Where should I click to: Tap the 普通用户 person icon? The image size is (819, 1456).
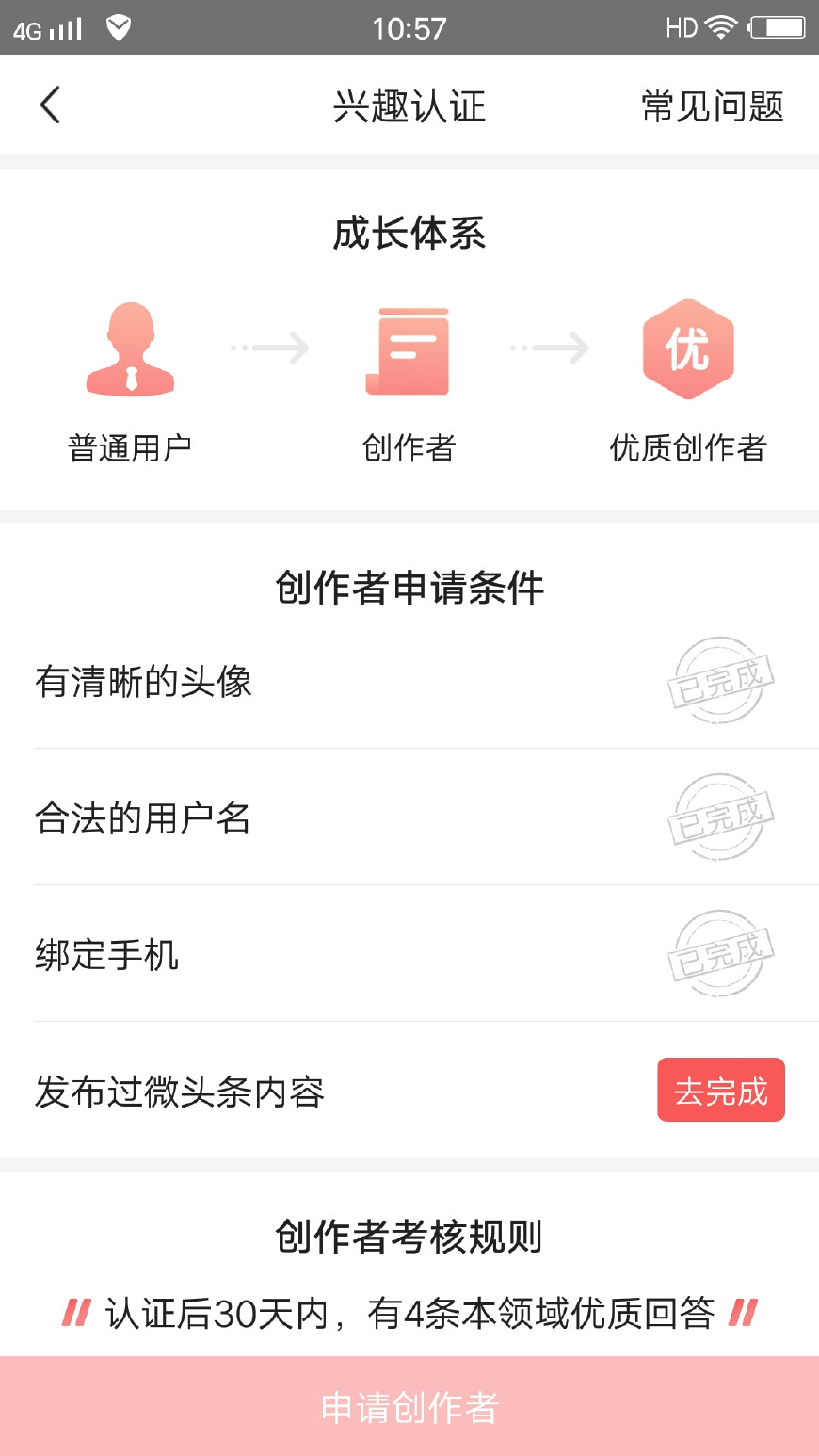coord(130,348)
